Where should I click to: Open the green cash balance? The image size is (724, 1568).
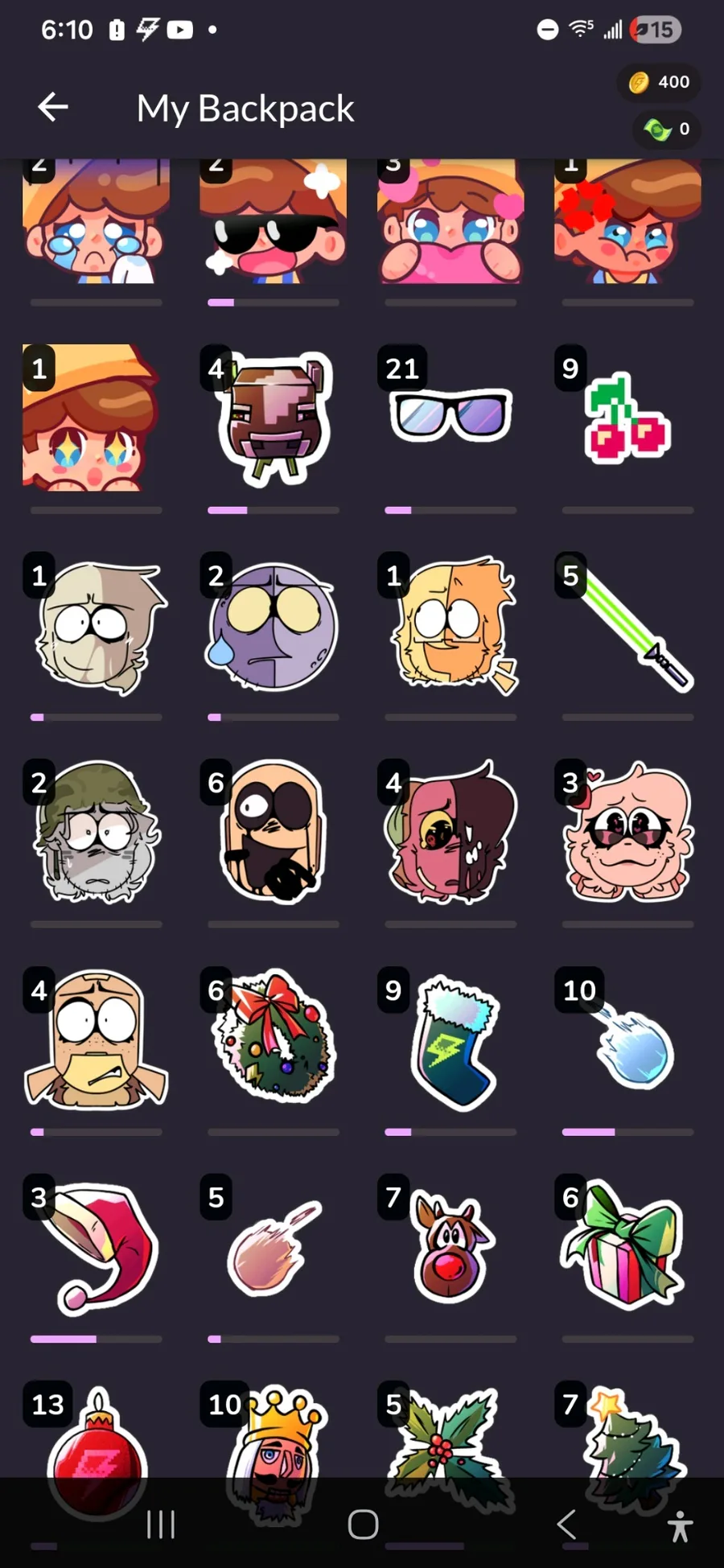[667, 129]
